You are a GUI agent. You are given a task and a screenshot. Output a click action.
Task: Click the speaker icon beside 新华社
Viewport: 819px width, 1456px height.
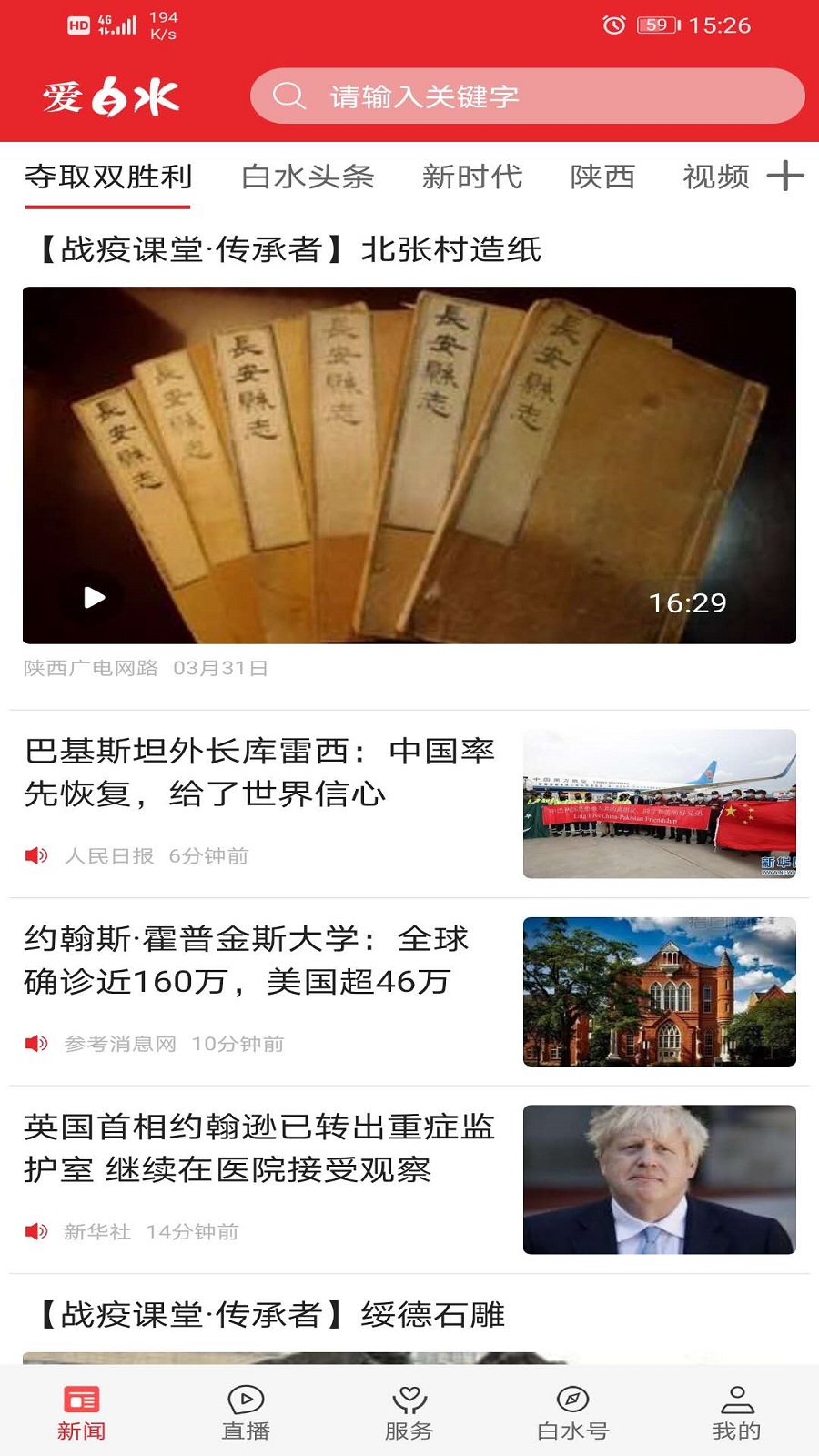click(x=35, y=1232)
